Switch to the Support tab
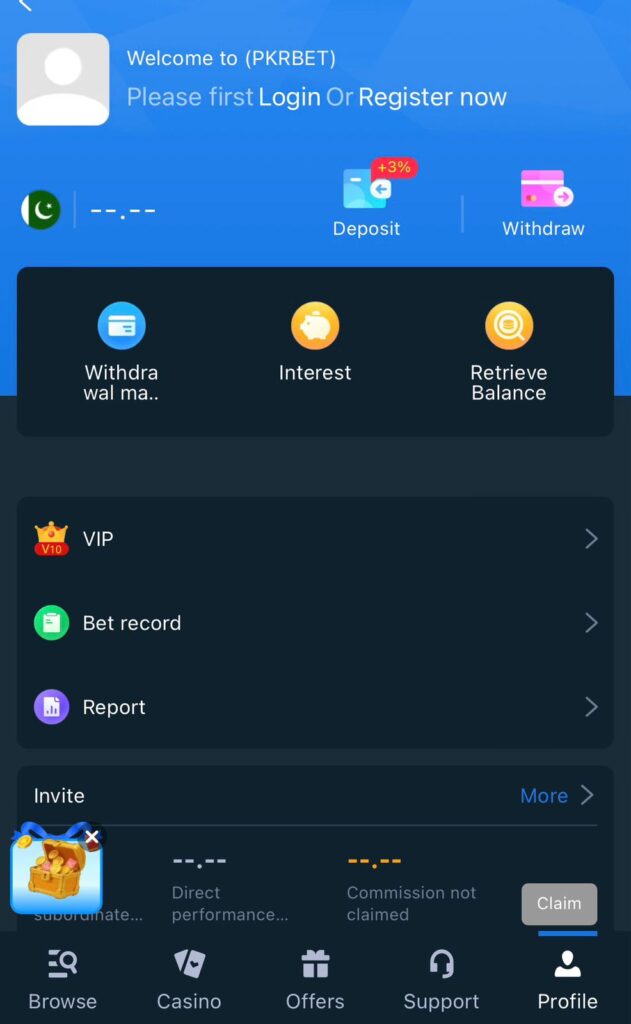 coord(441,980)
